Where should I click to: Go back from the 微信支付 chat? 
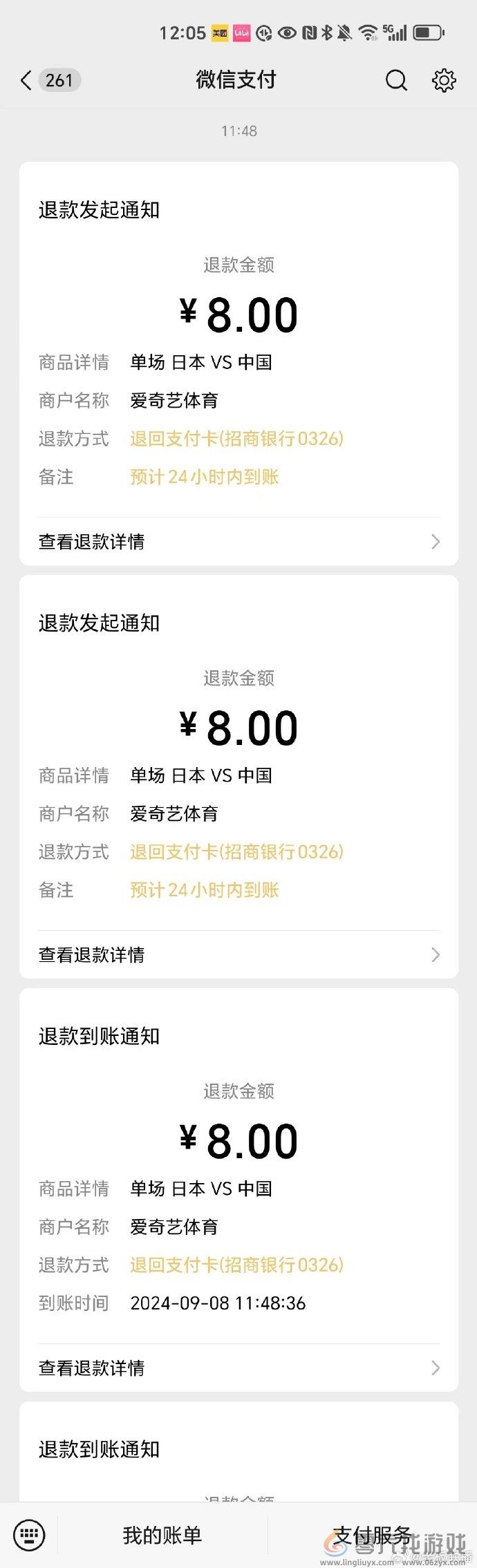coord(26,81)
